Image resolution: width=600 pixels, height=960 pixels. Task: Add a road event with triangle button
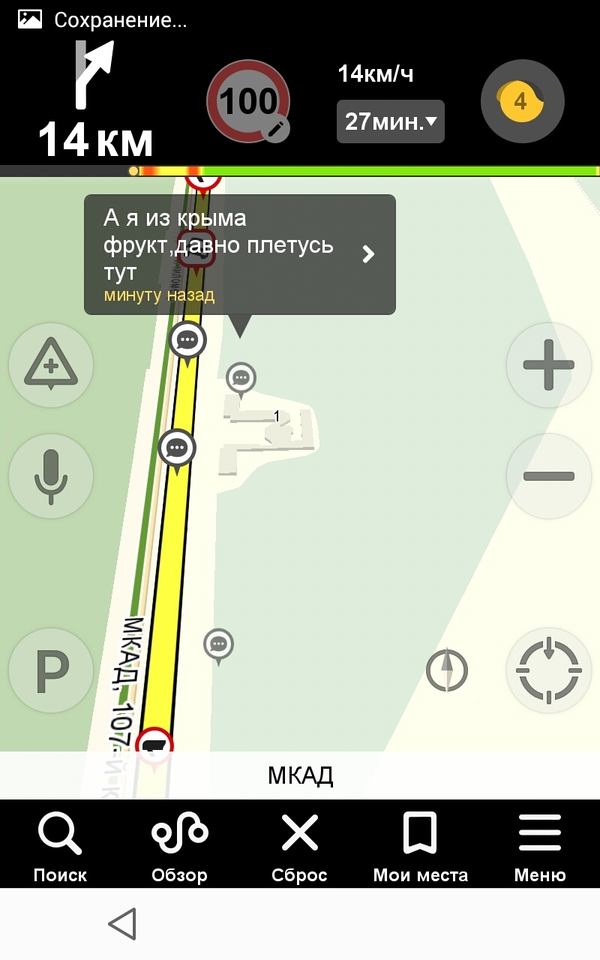pos(50,366)
